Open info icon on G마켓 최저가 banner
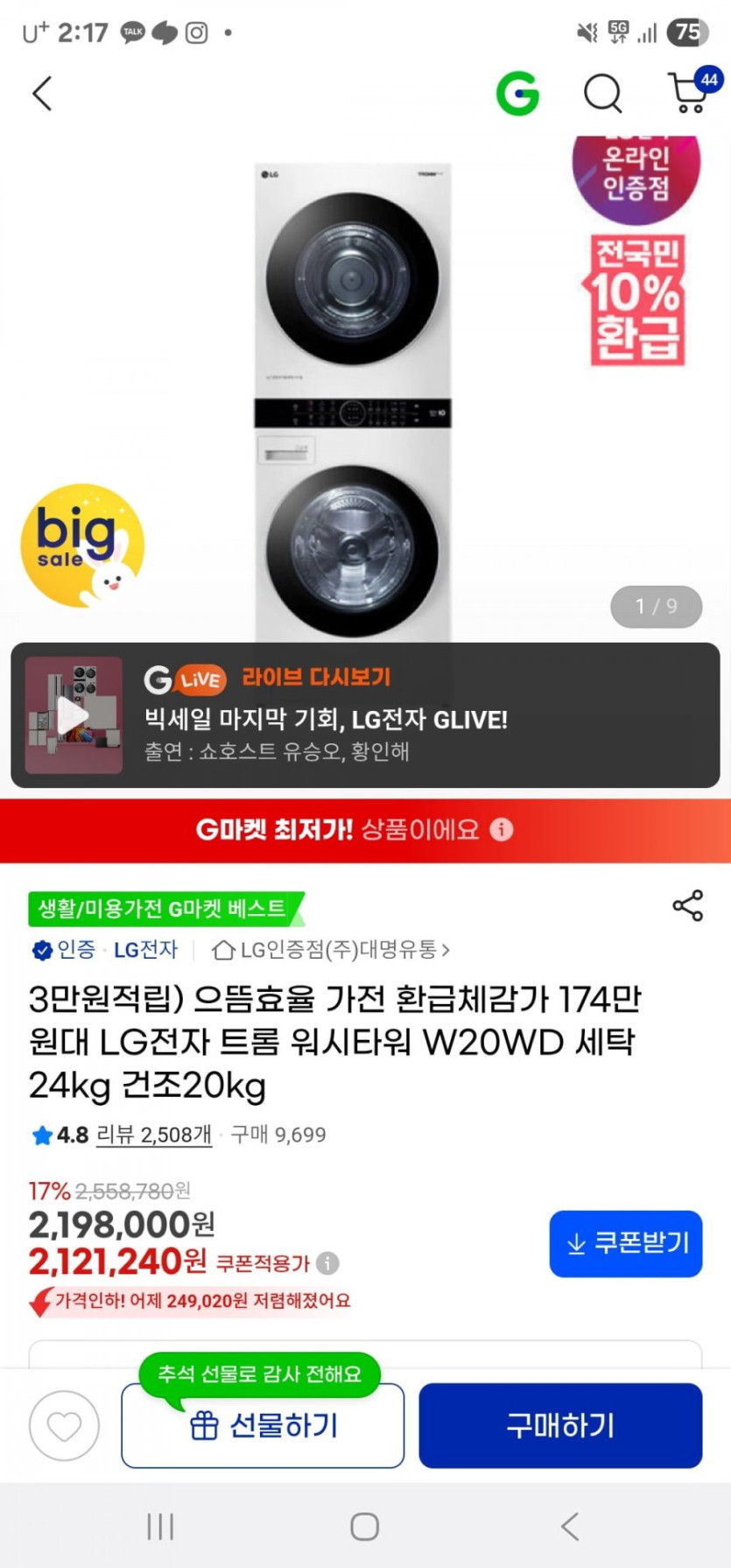The width and height of the screenshot is (731, 1568). tap(501, 829)
